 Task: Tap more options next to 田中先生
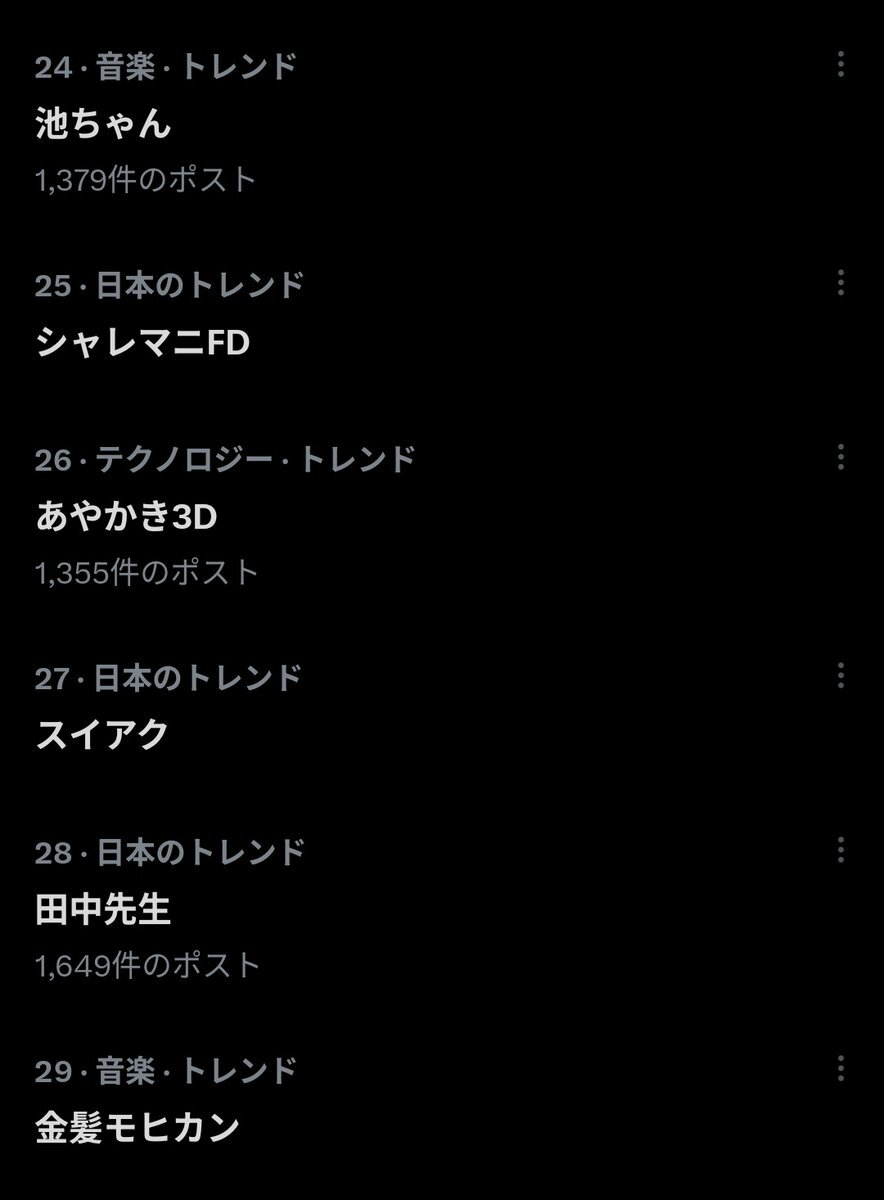840,851
